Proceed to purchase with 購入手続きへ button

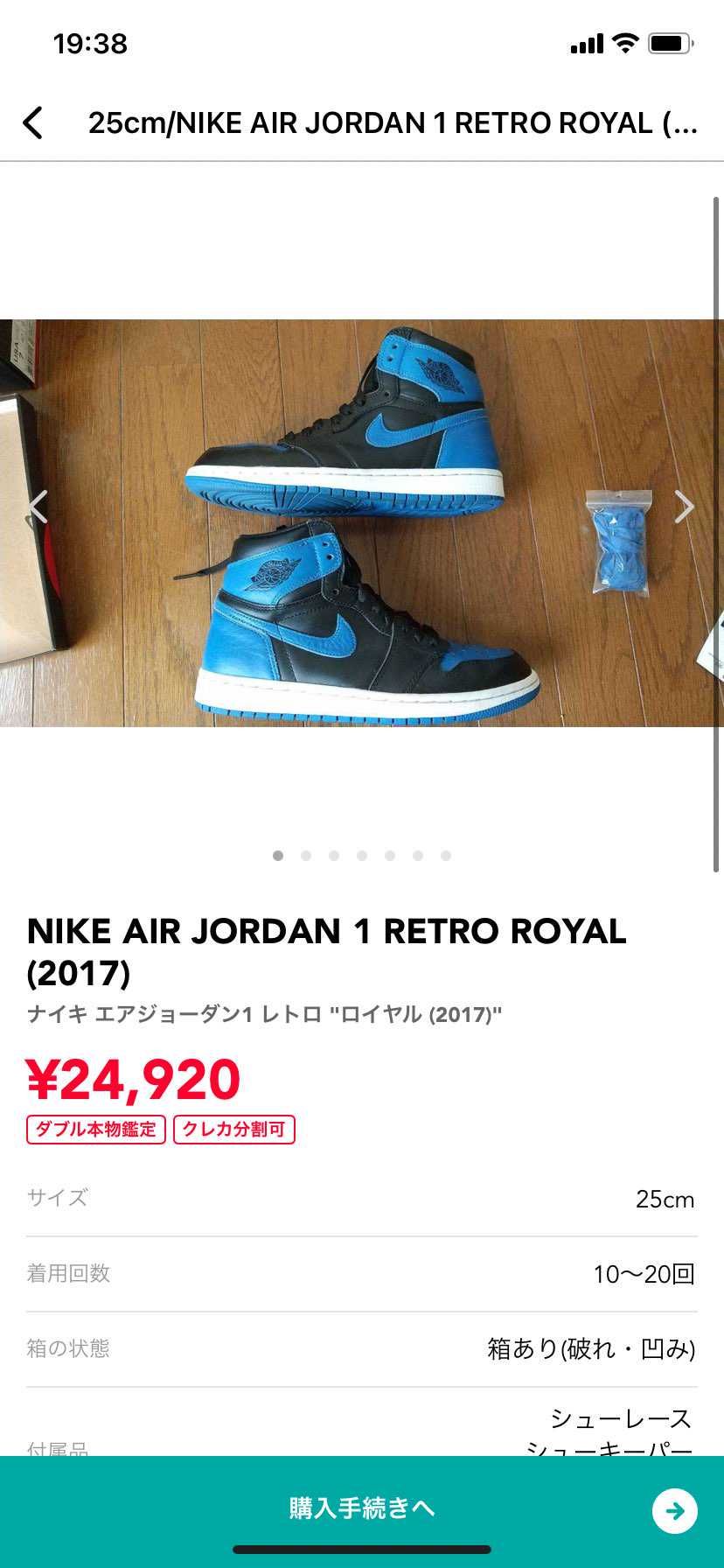tap(362, 1508)
